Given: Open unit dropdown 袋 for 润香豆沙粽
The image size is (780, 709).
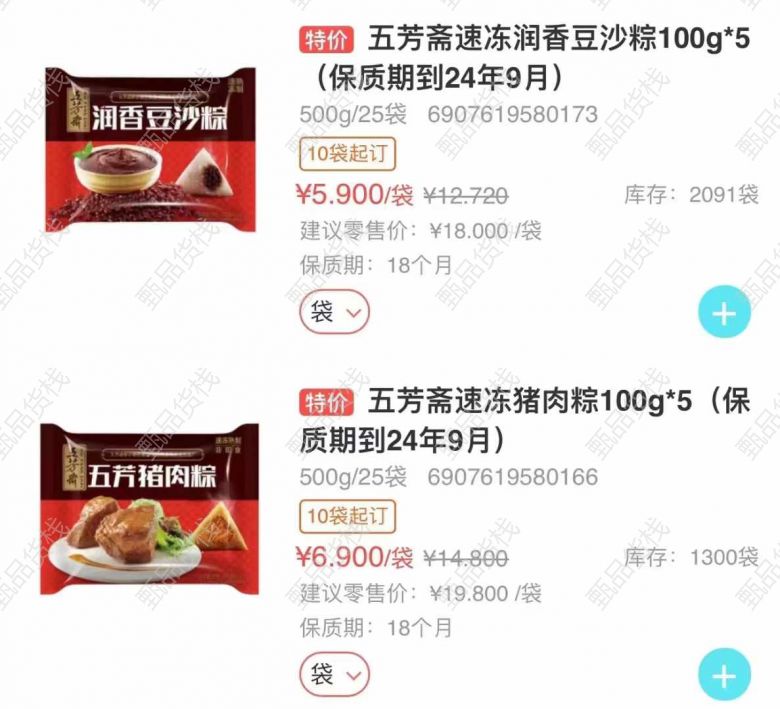Looking at the screenshot, I should click(334, 313).
